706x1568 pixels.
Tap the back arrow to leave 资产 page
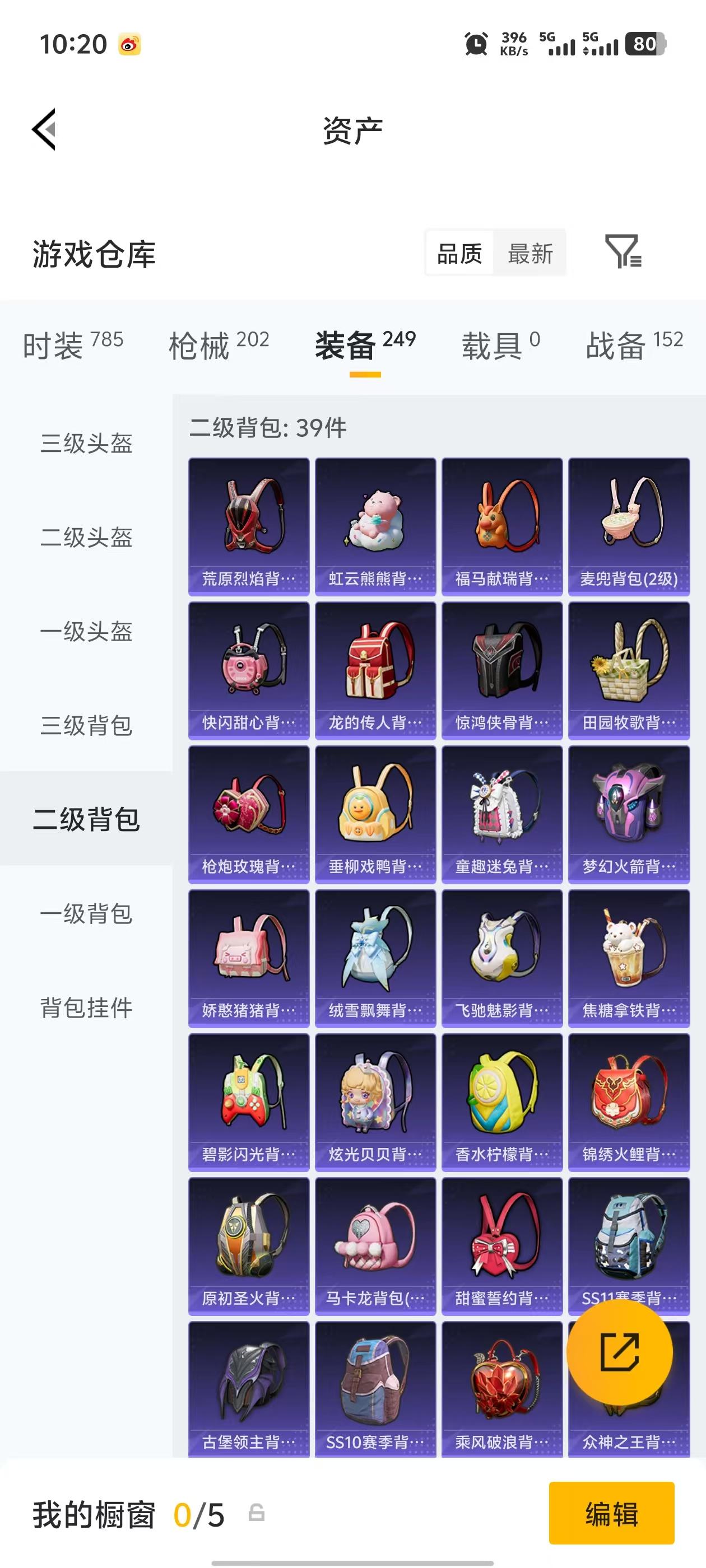pyautogui.click(x=44, y=130)
